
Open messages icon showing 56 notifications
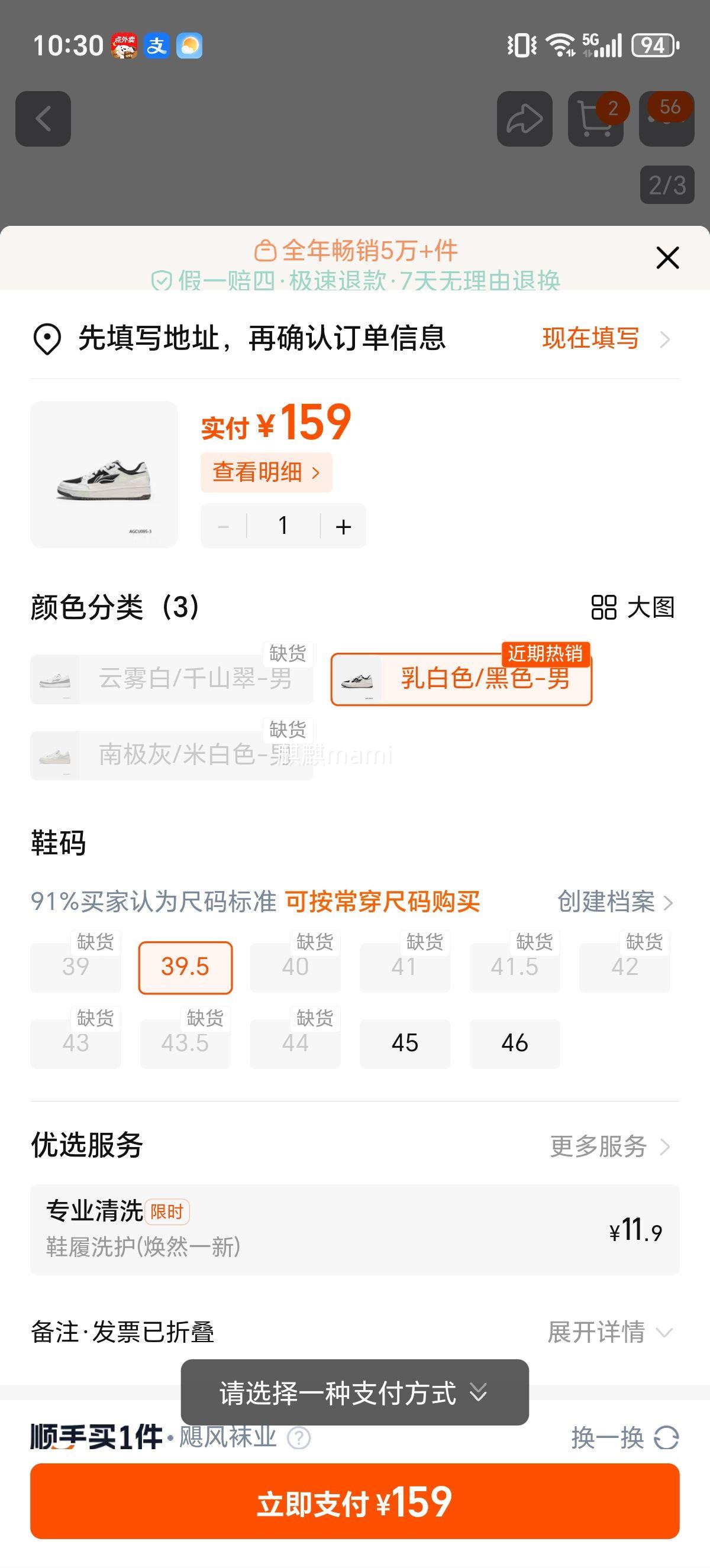[666, 119]
